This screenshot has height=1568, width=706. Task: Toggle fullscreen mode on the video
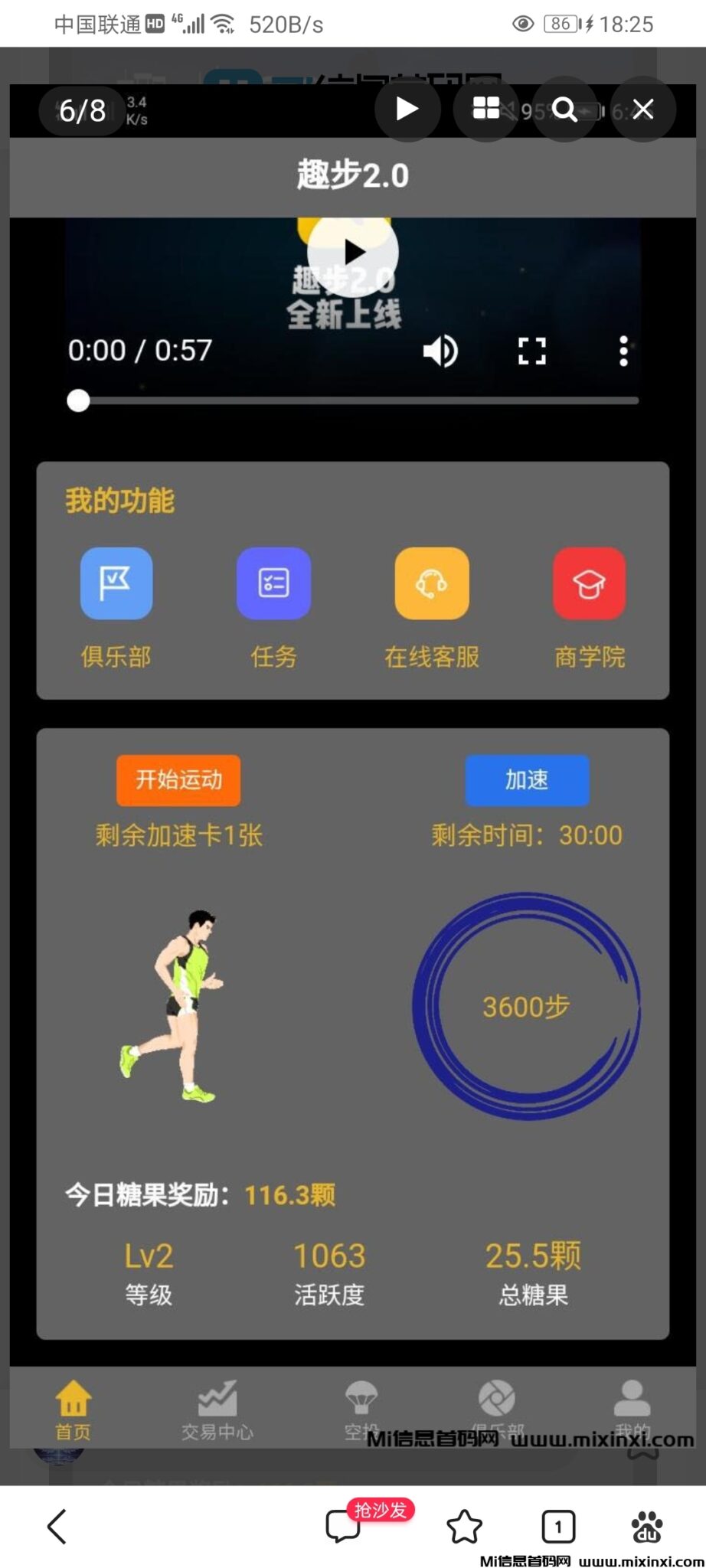click(531, 351)
